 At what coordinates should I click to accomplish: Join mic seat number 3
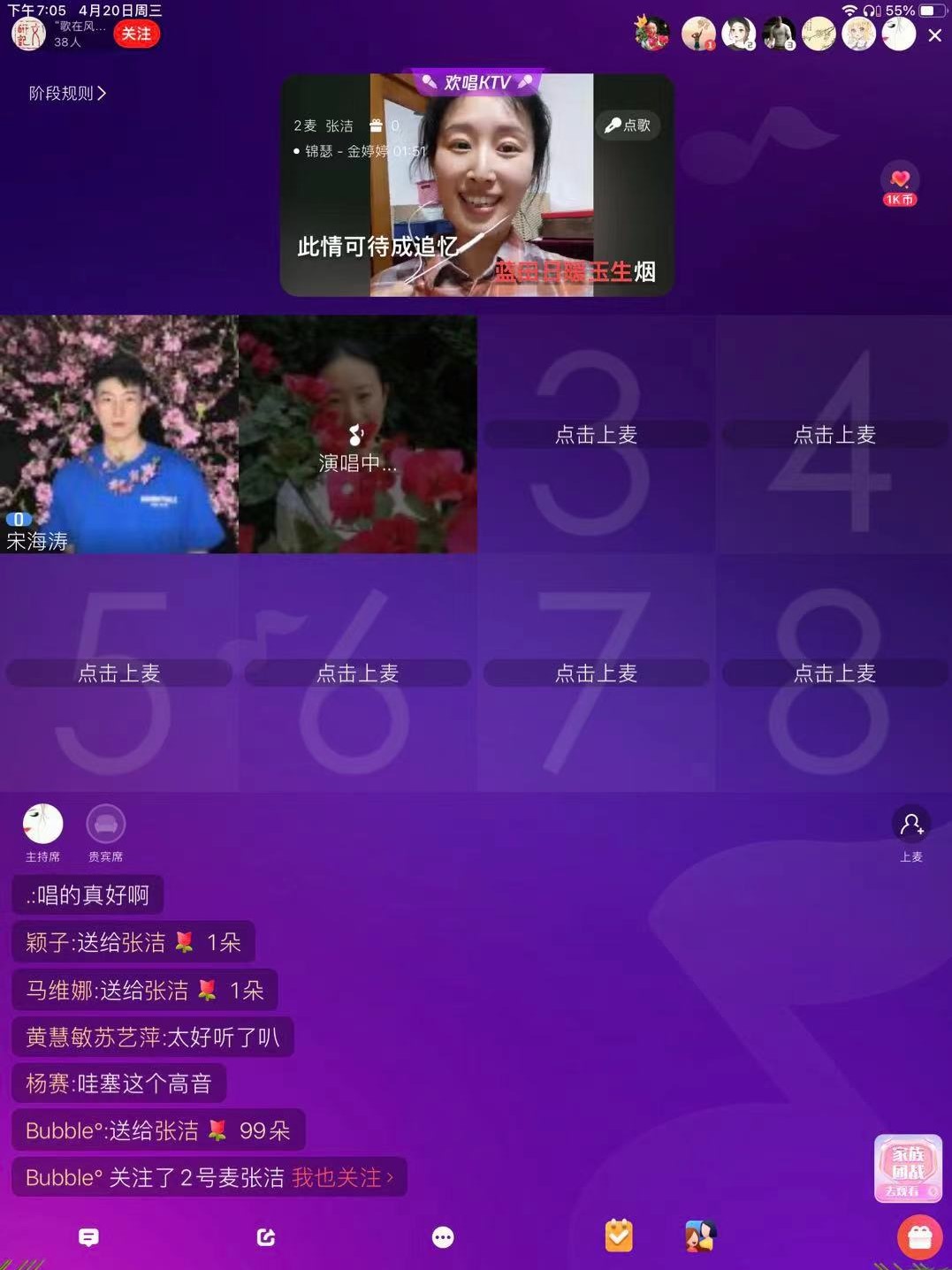(596, 434)
